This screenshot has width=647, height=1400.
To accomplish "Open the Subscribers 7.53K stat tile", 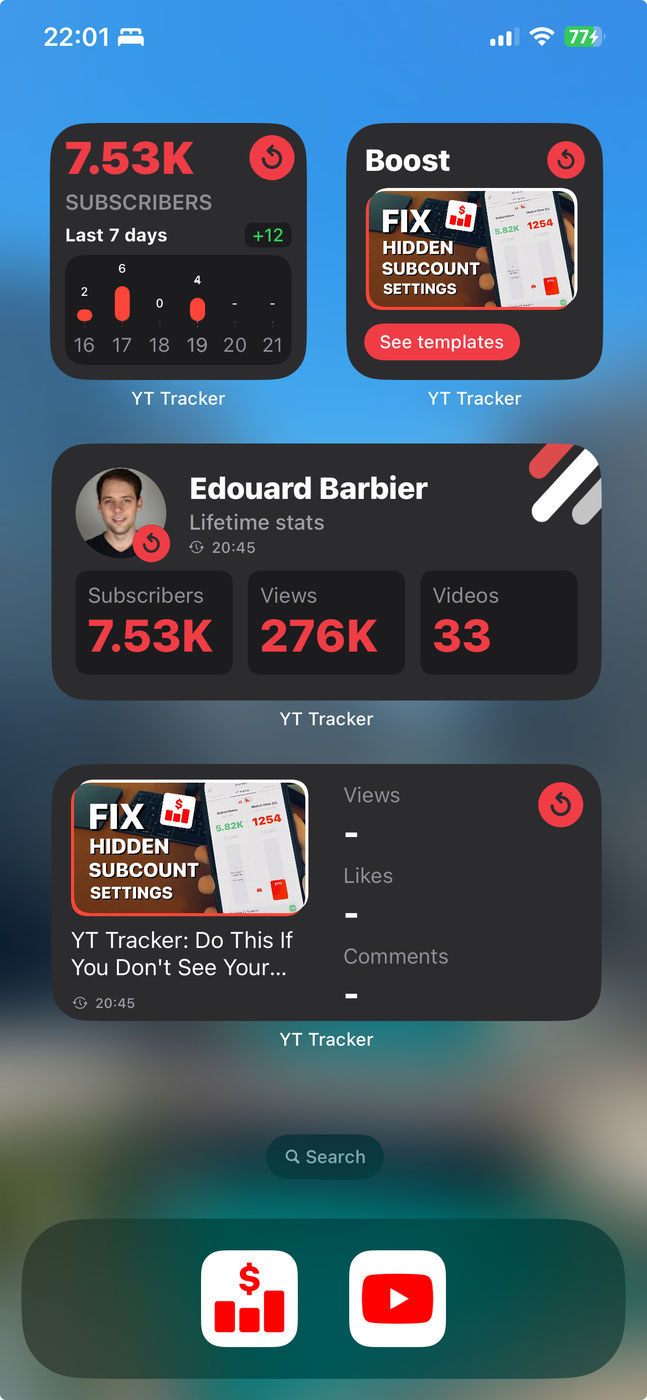I will (154, 622).
